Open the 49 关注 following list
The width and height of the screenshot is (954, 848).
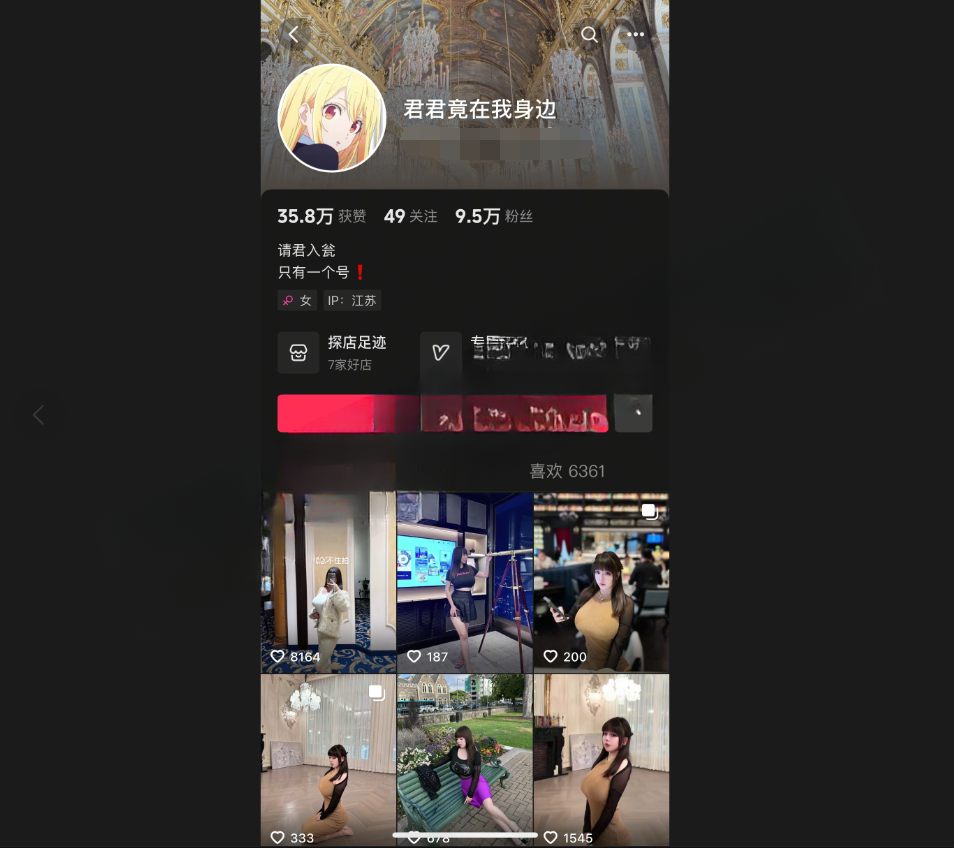click(x=410, y=216)
